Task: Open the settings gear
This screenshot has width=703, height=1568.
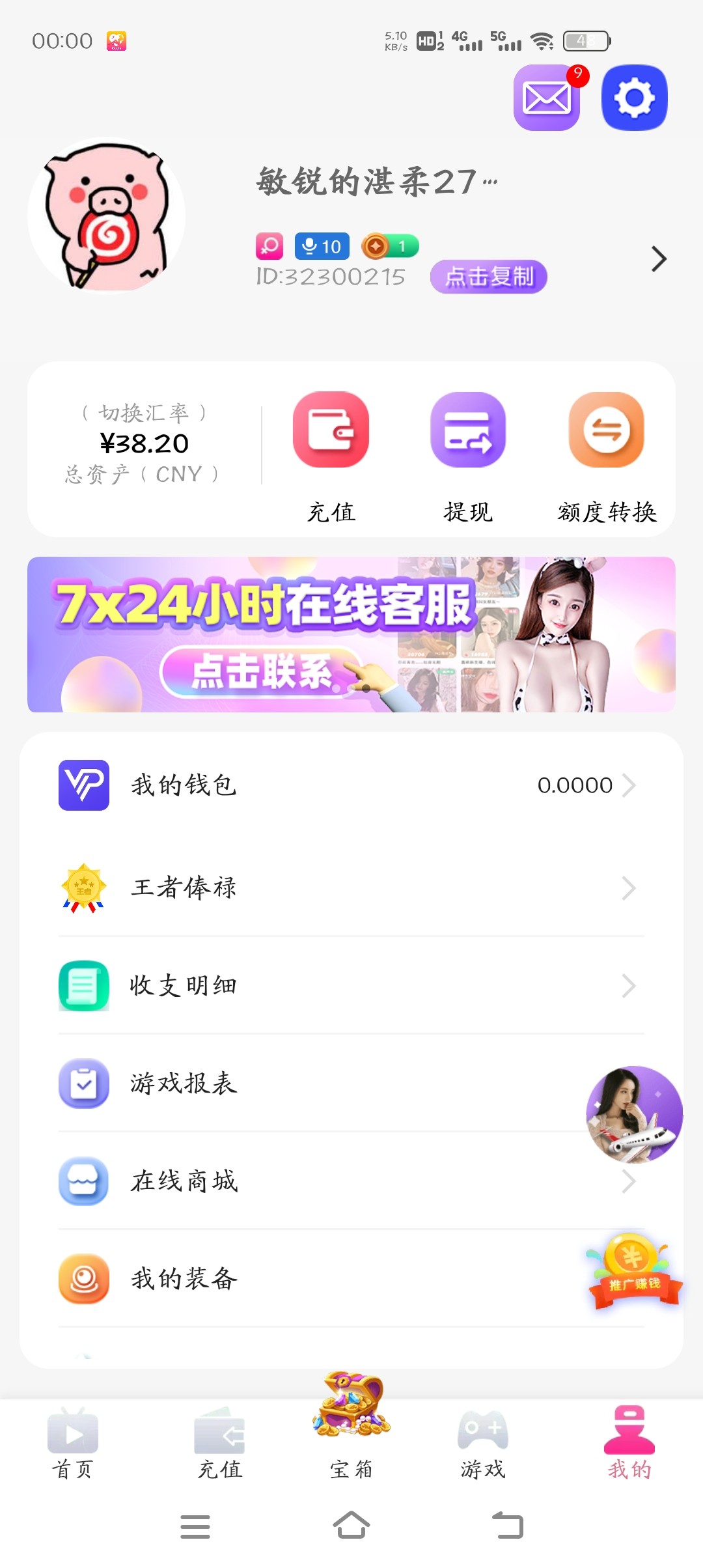Action: tap(634, 98)
